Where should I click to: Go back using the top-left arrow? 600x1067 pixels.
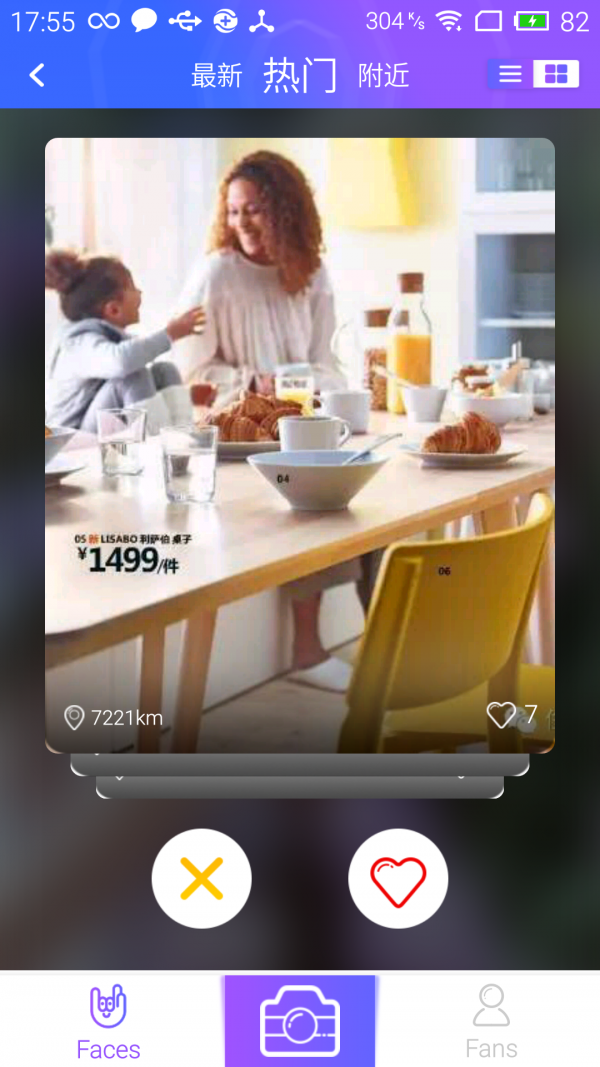pyautogui.click(x=37, y=75)
